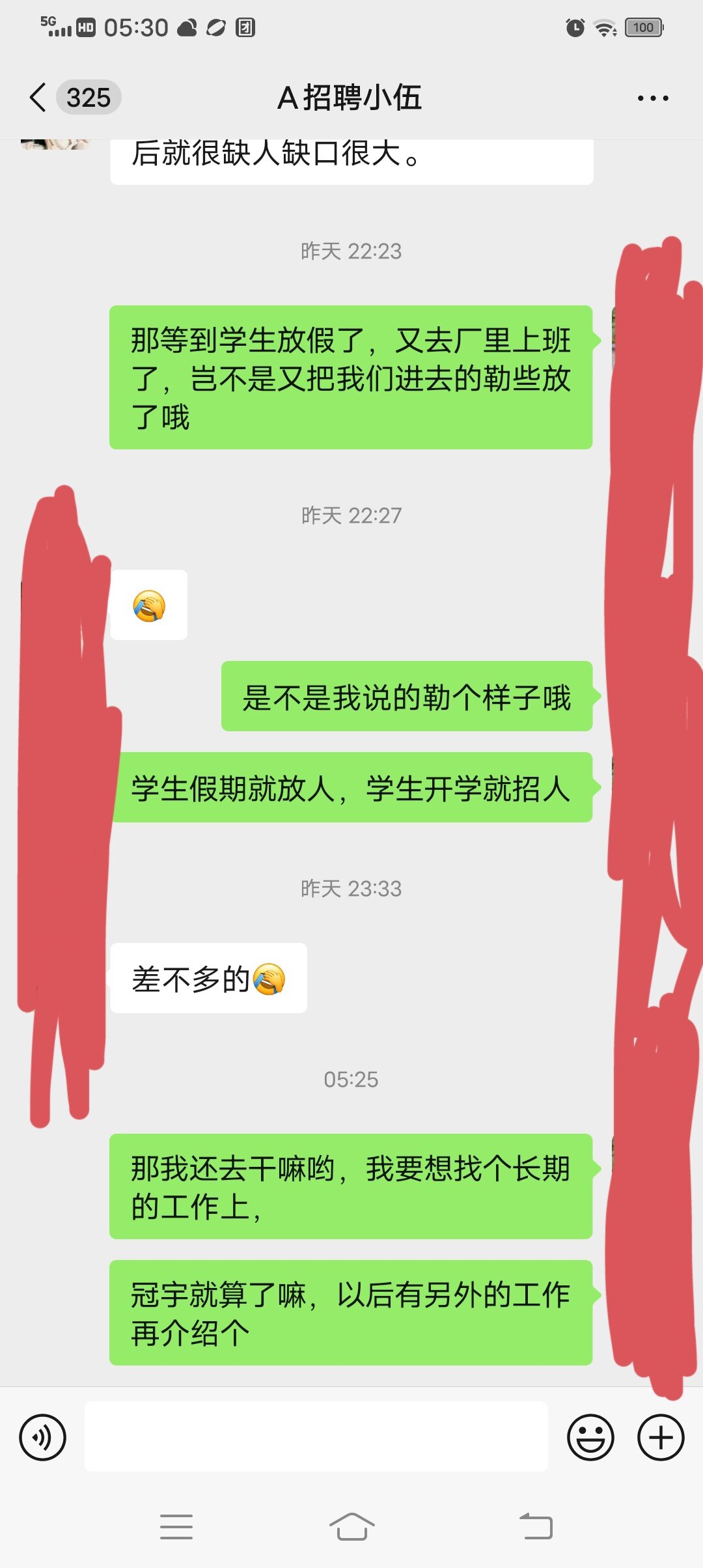
Task: Go back to the chat list
Action: coord(39,98)
